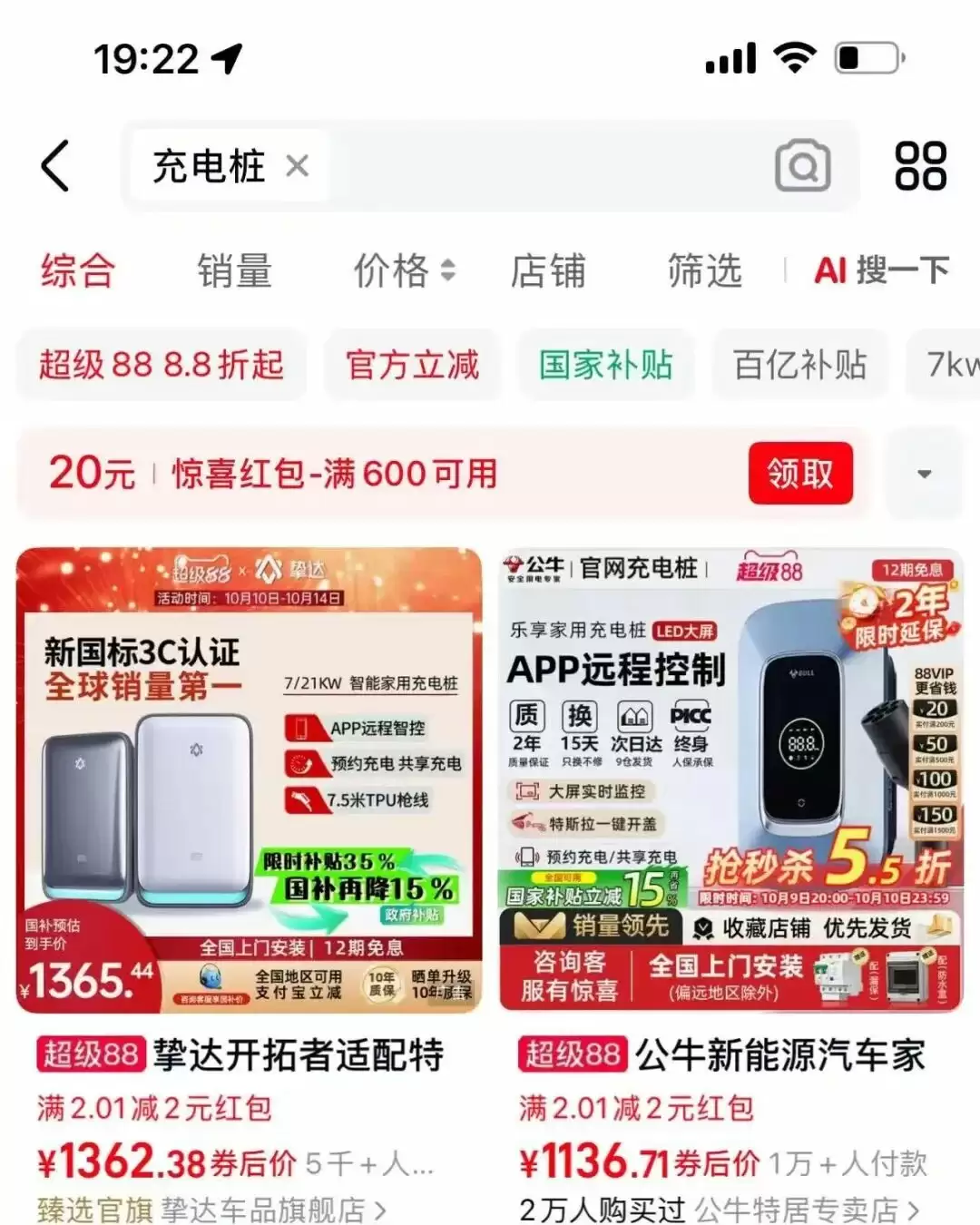Open the 筛选 filter panel

705,270
